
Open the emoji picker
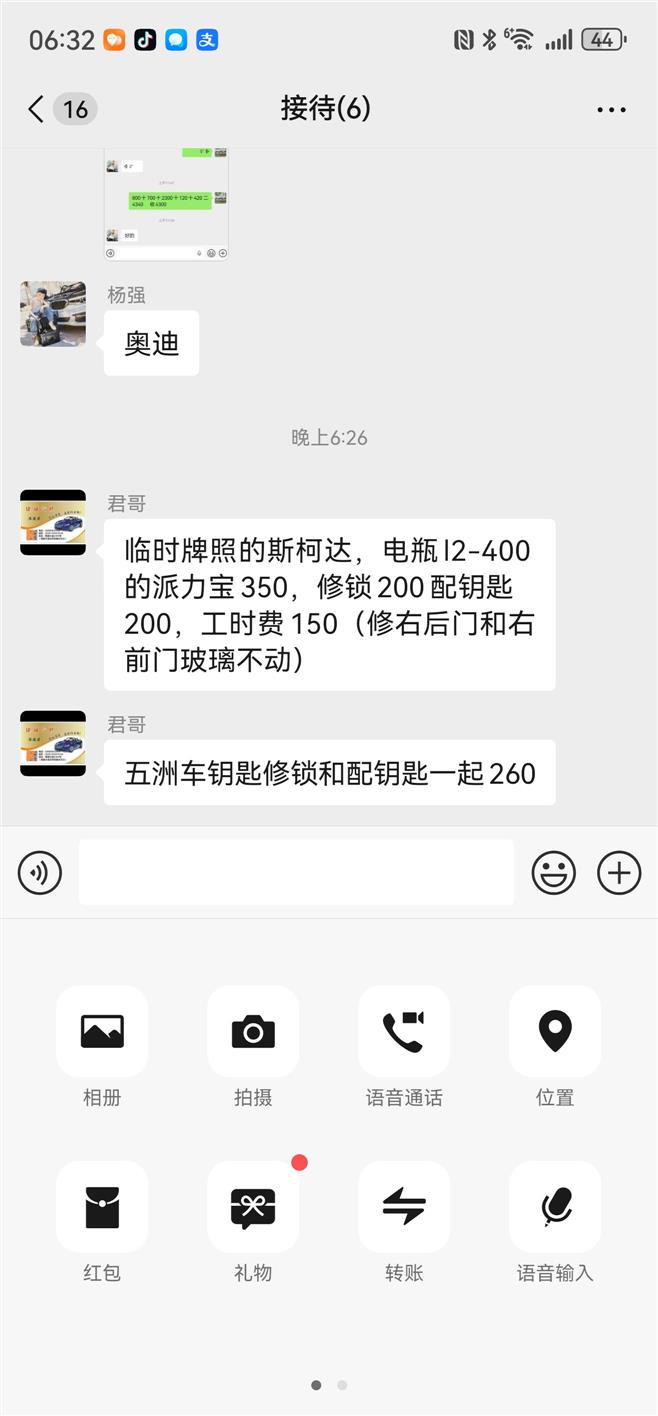[553, 873]
